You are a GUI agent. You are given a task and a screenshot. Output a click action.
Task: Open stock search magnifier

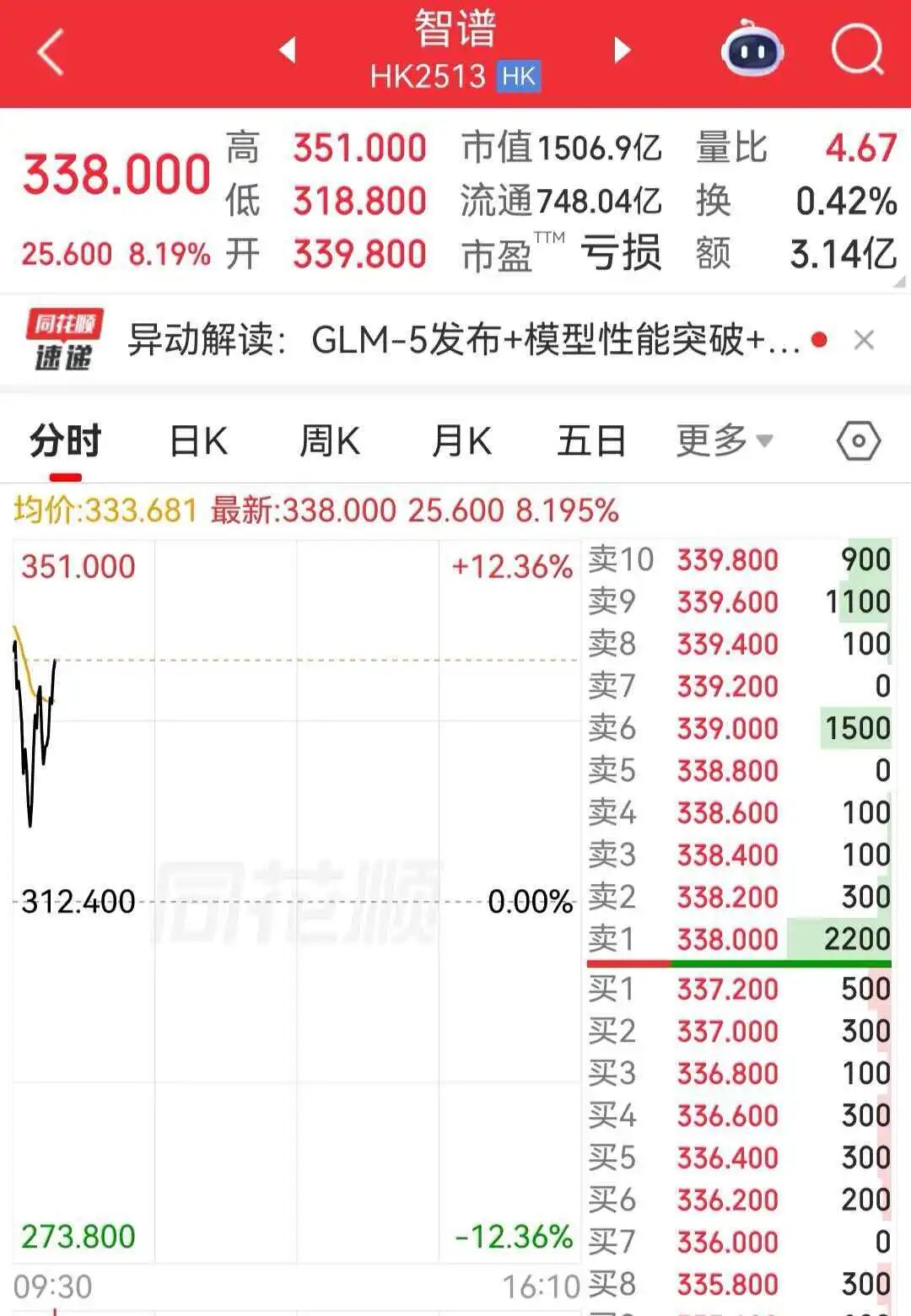(x=857, y=51)
